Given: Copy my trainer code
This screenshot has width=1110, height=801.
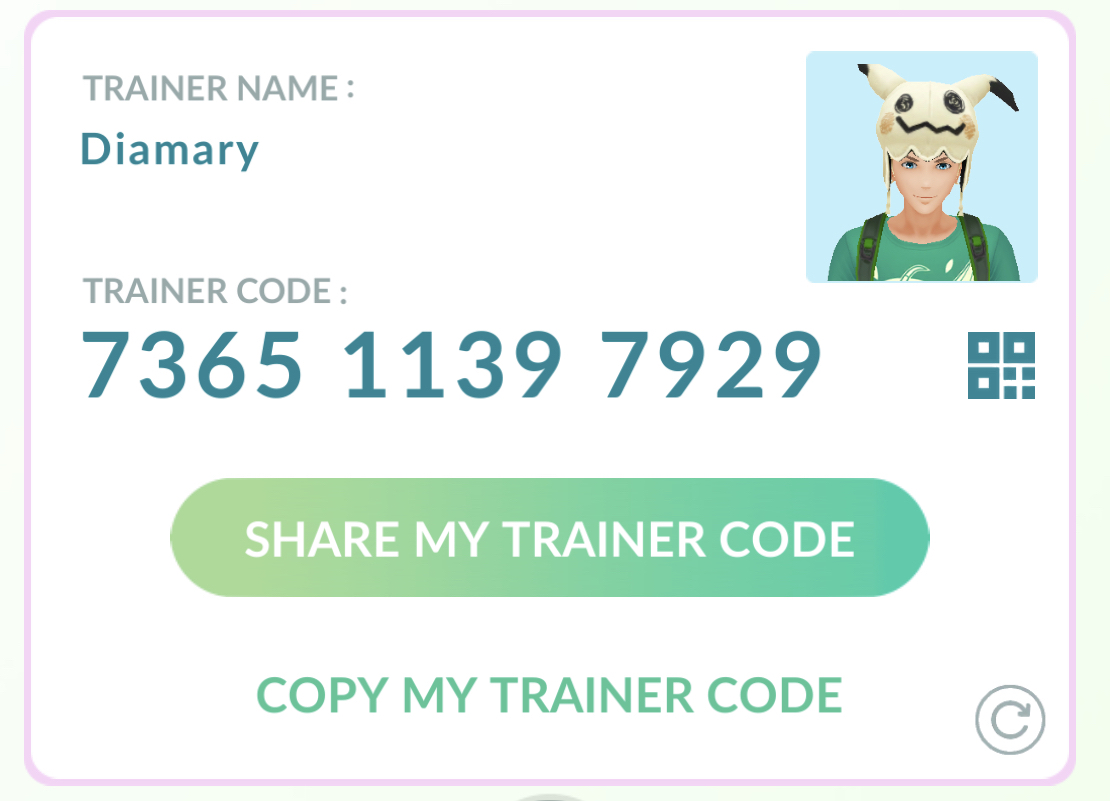Looking at the screenshot, I should pos(549,695).
